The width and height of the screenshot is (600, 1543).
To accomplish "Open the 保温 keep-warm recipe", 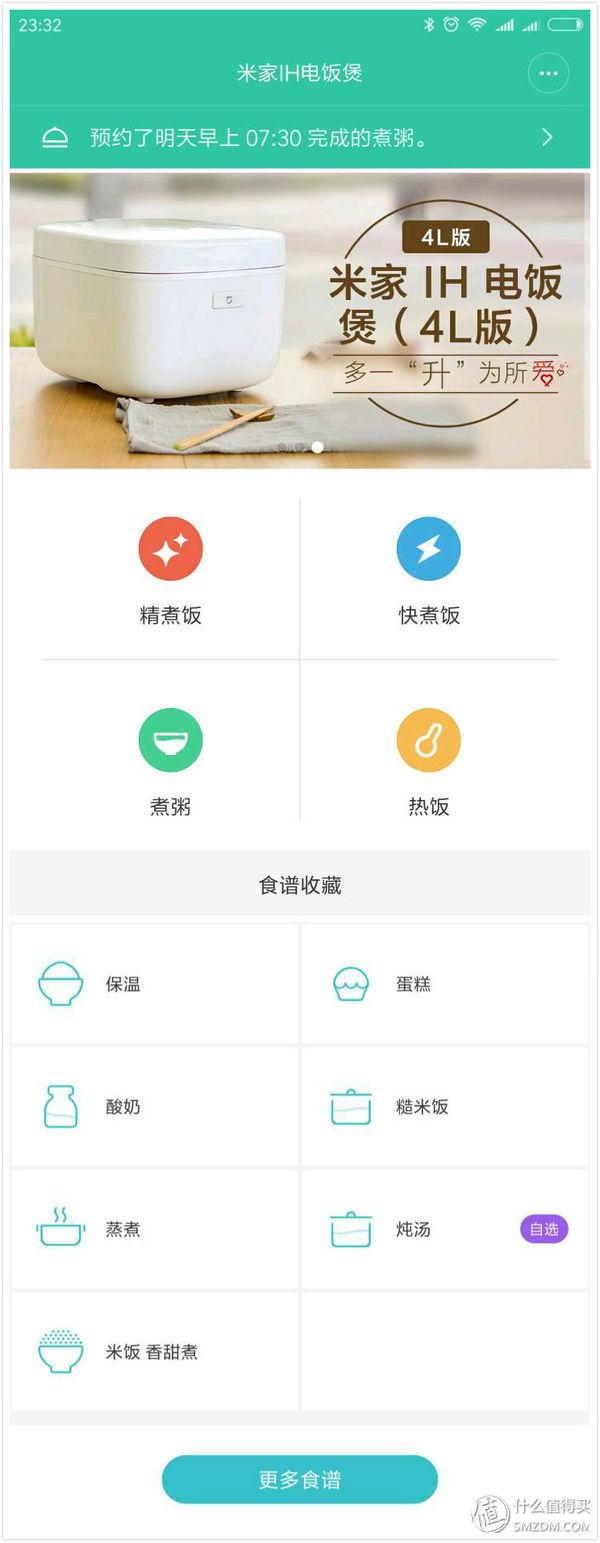I will click(154, 984).
